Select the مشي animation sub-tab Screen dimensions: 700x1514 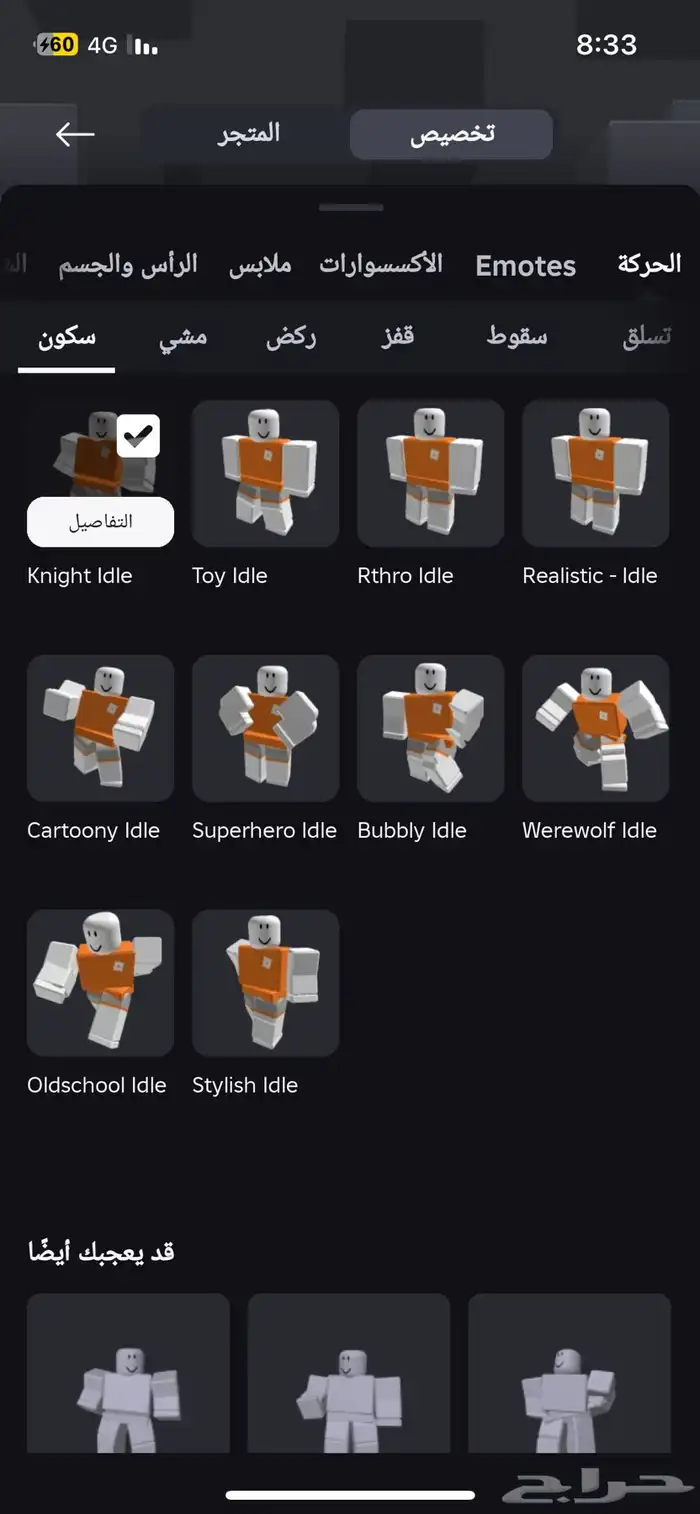coord(183,337)
